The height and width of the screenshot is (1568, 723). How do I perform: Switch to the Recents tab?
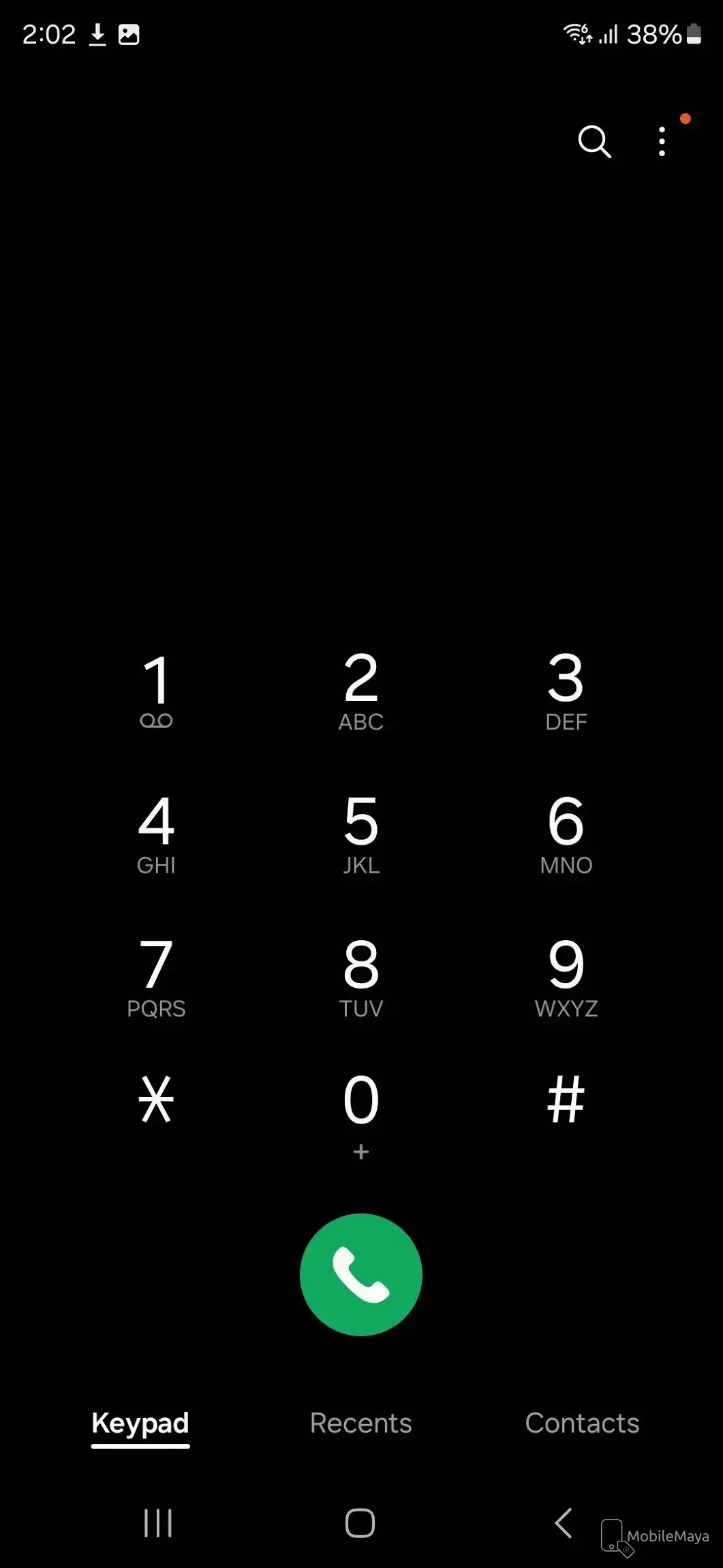pos(360,1423)
